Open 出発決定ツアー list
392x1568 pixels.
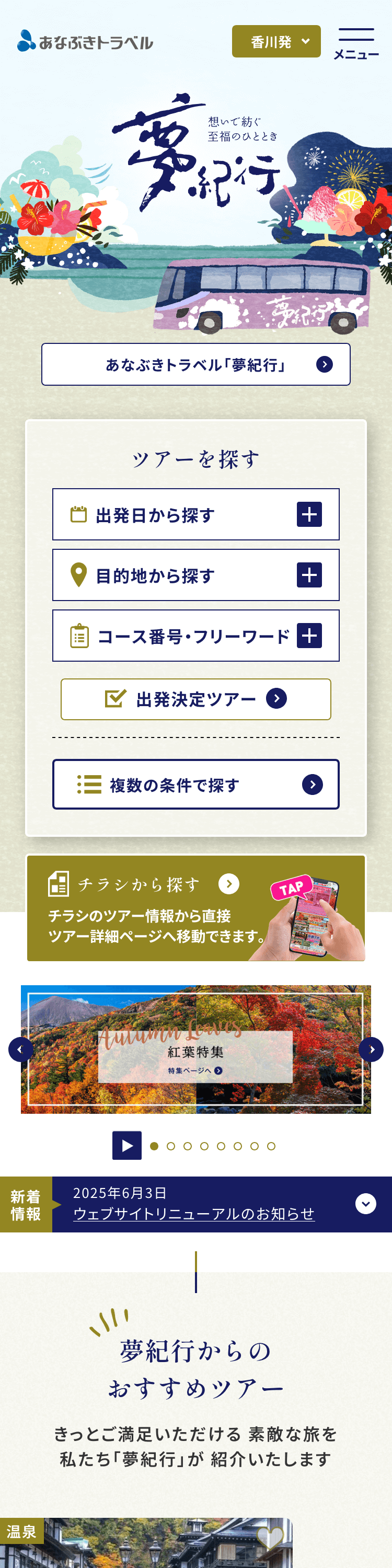click(195, 699)
